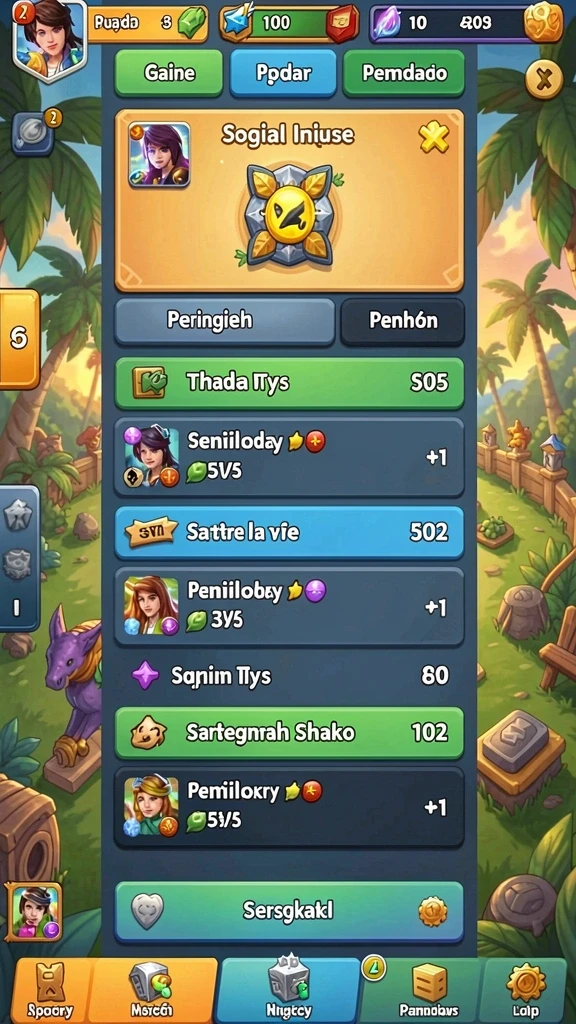Image resolution: width=576 pixels, height=1024 pixels.
Task: Open the Sartegnrah Shako row
Action: (289, 733)
